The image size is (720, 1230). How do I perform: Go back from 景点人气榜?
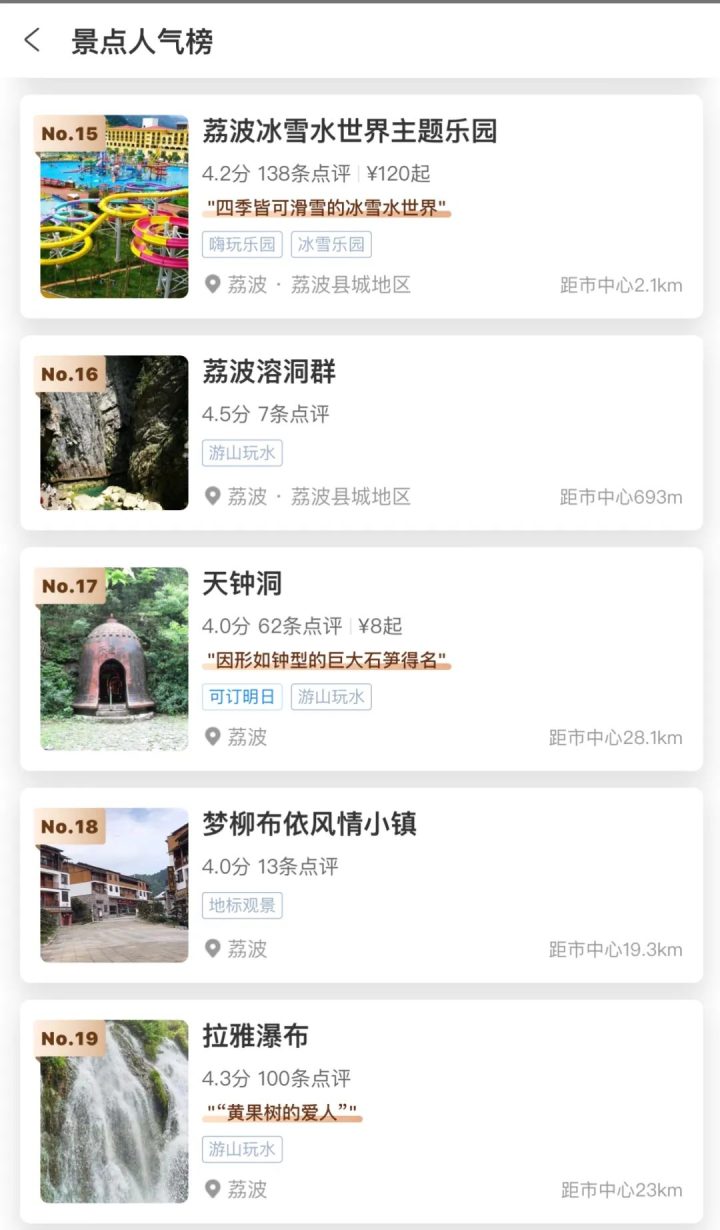(32, 41)
